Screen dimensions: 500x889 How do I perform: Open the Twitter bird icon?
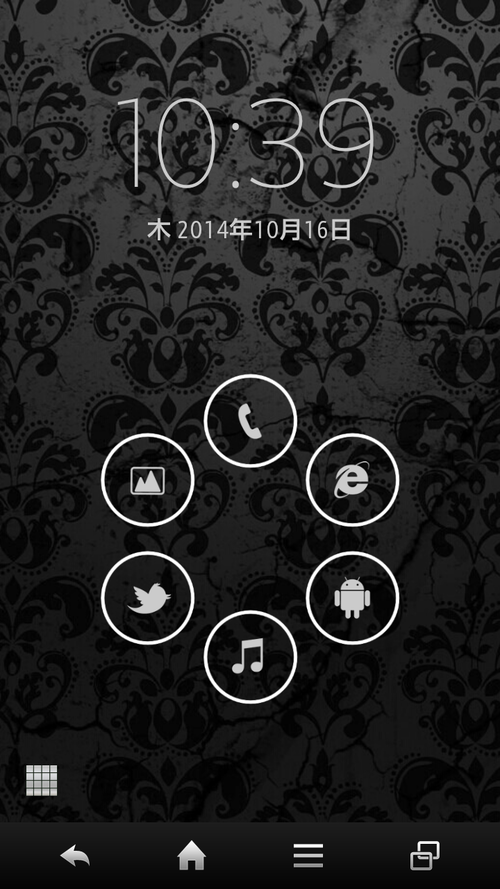147,598
